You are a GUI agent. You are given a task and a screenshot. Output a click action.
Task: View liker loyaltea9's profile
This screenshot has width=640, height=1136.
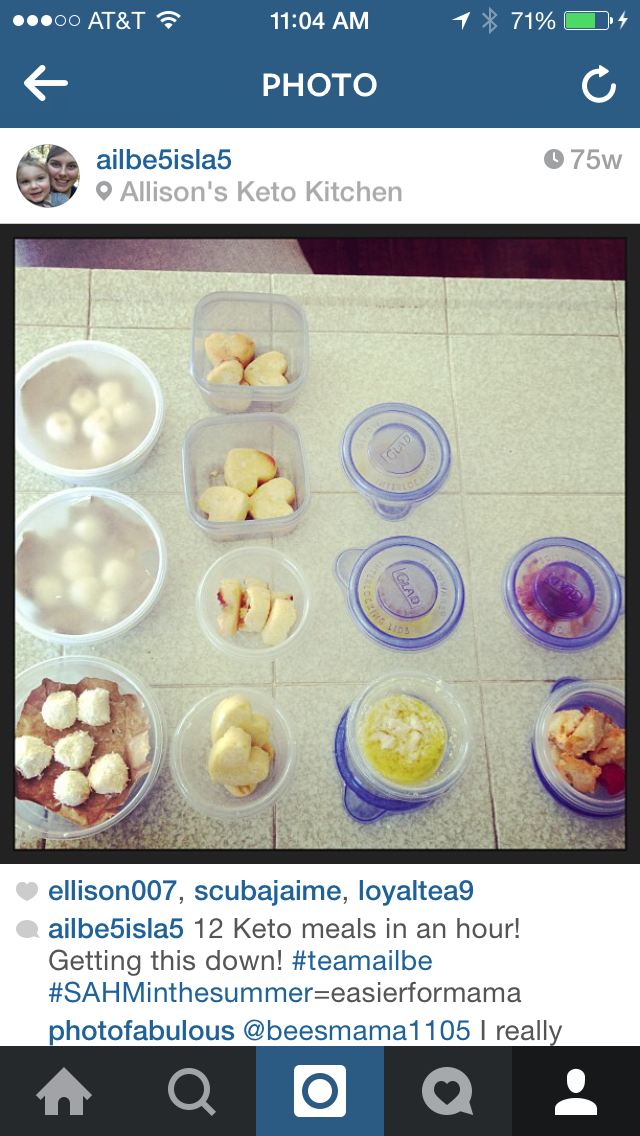416,890
